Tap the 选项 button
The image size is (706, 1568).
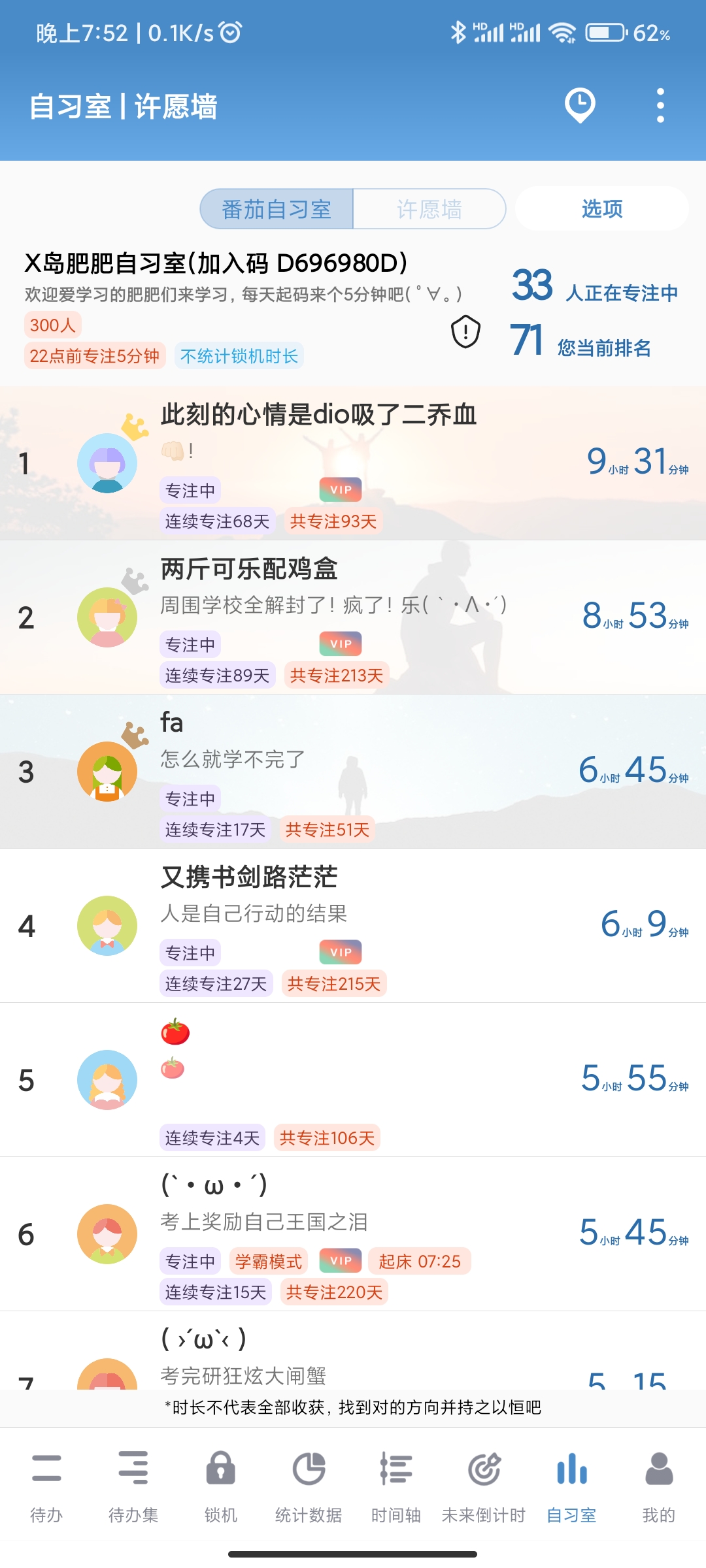[602, 209]
